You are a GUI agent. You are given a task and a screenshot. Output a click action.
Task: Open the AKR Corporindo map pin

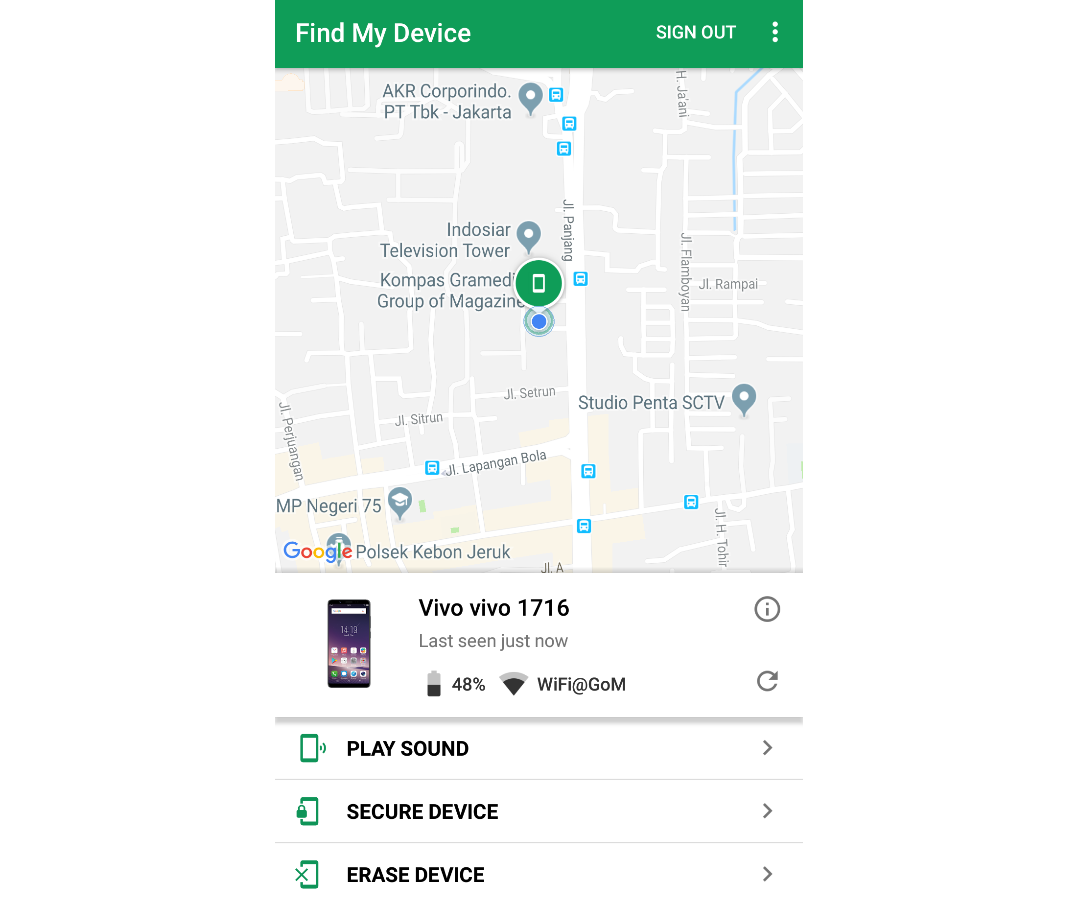click(x=531, y=97)
